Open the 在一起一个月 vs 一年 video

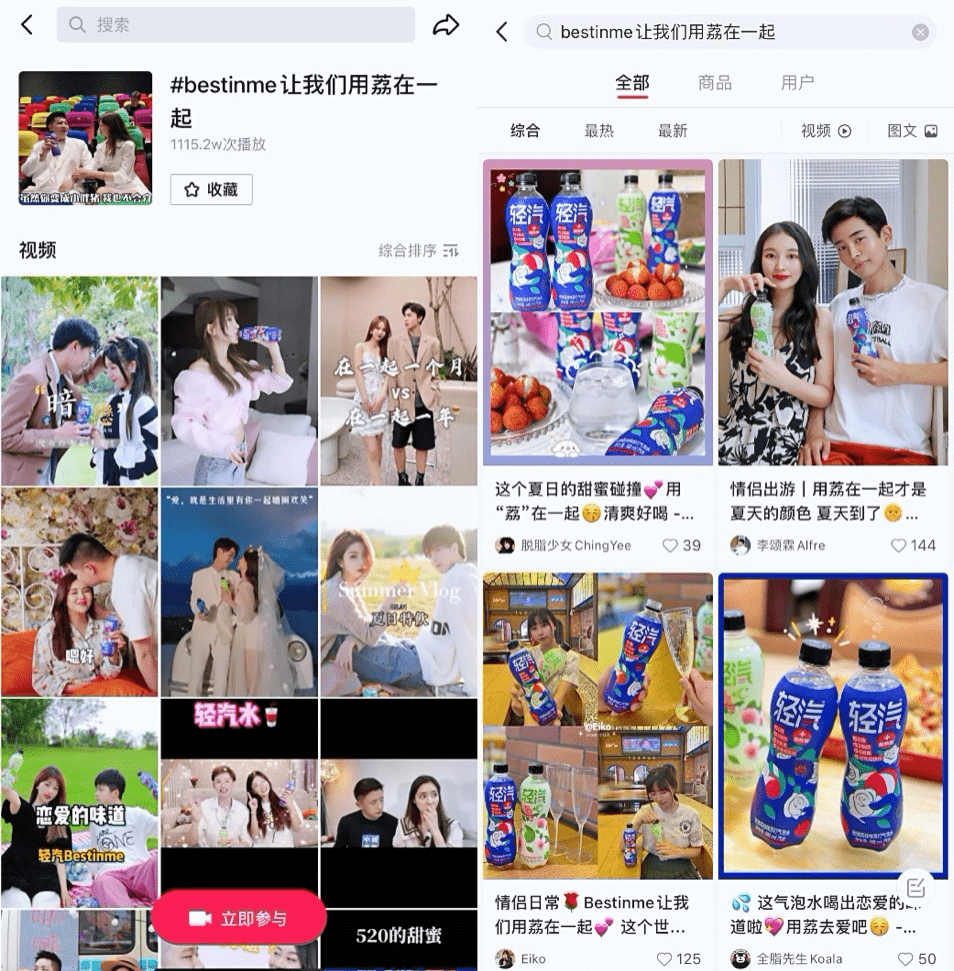(x=398, y=380)
